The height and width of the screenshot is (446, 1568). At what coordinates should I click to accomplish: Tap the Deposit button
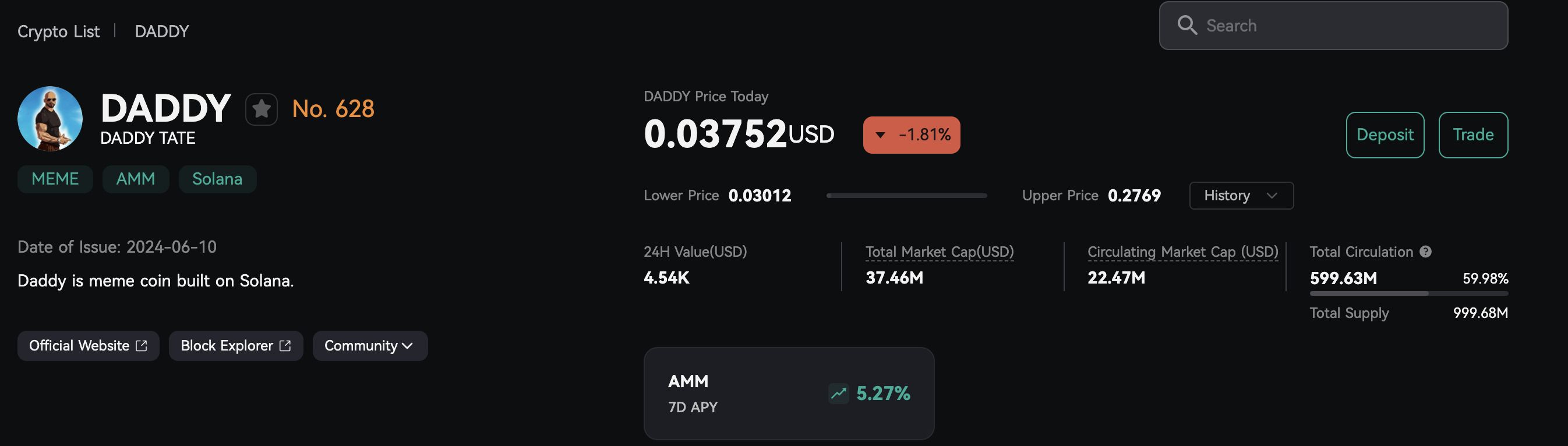pos(1384,135)
